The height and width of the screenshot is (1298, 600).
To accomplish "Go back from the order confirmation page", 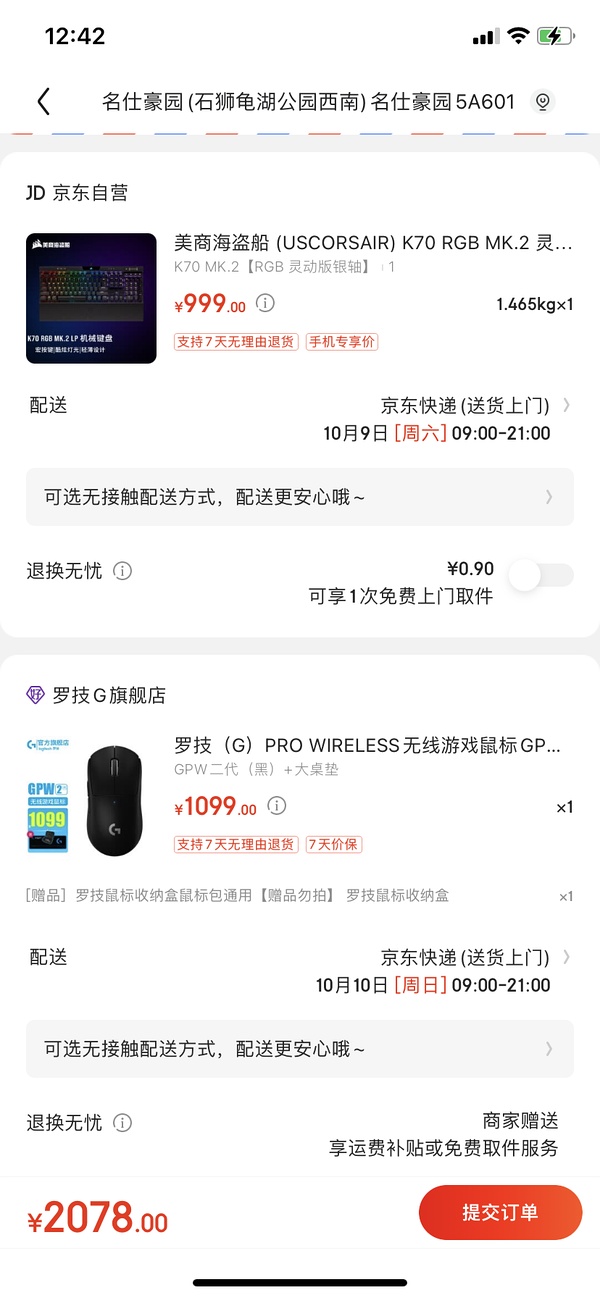I will [x=43, y=101].
